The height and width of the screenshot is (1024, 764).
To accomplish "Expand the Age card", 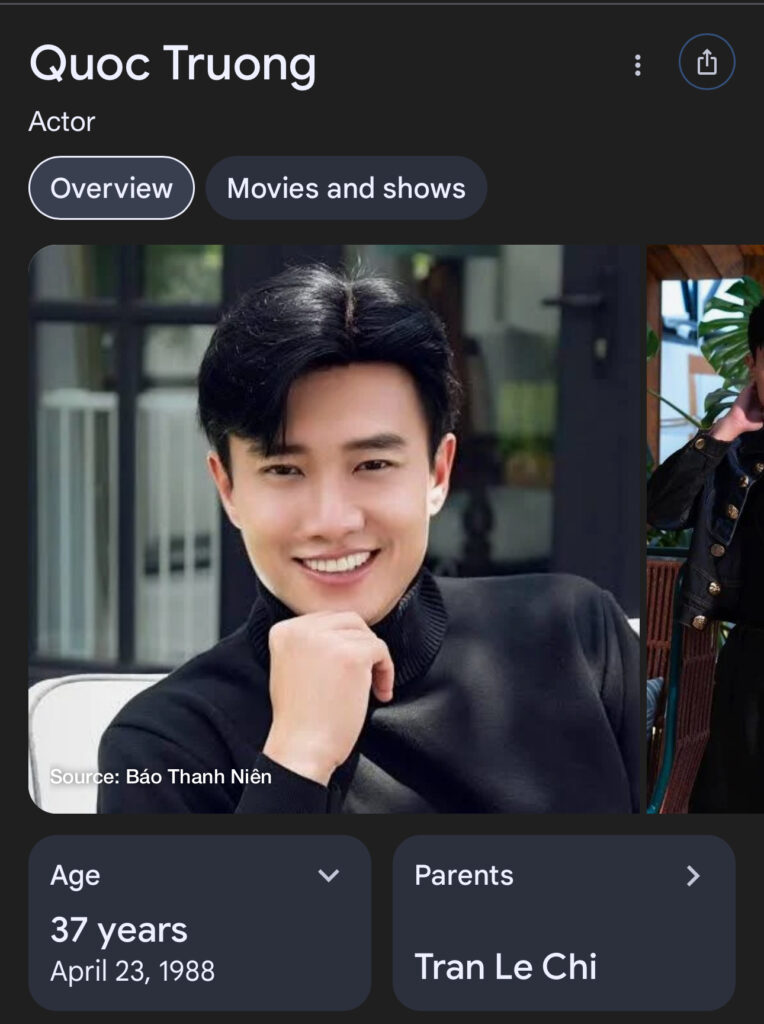I will [328, 876].
